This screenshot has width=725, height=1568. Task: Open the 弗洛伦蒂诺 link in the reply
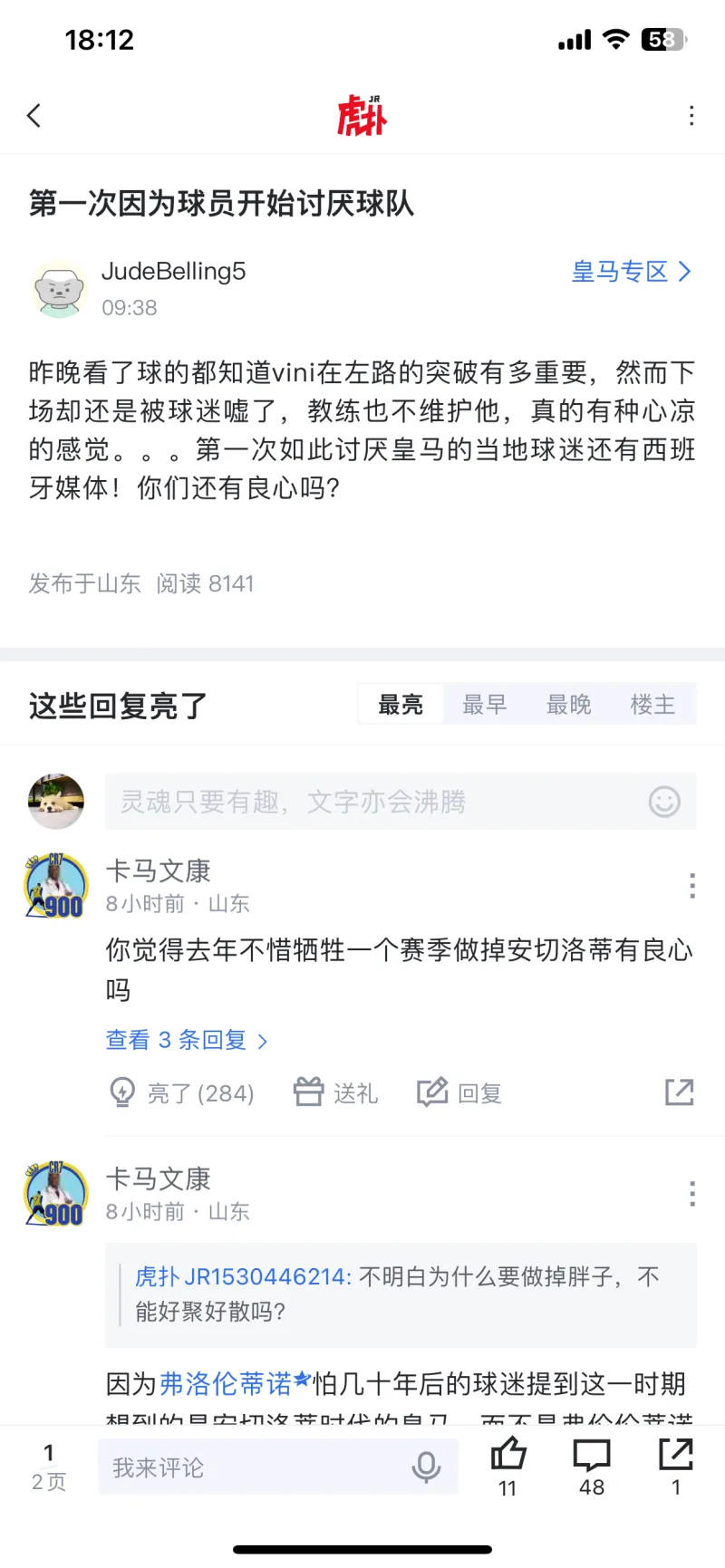[x=226, y=1384]
